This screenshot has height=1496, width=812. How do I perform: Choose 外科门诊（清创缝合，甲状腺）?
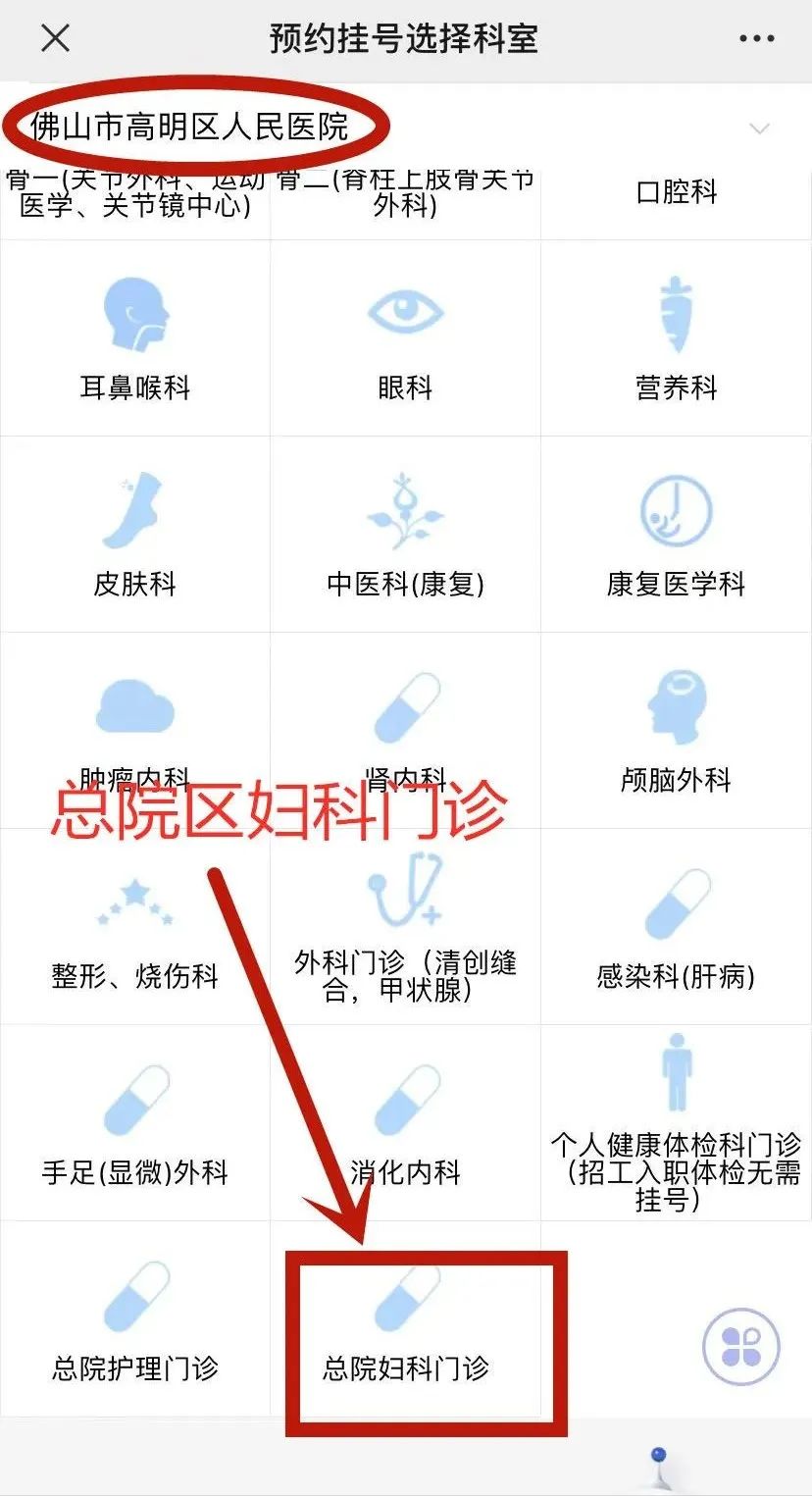coord(405,927)
